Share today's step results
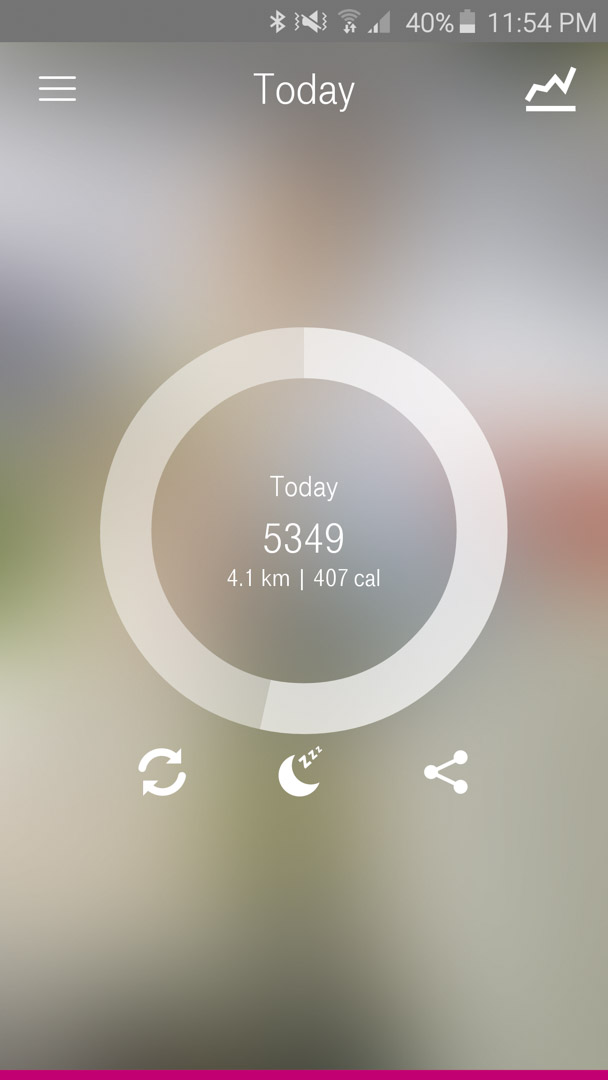The width and height of the screenshot is (608, 1080). pos(446,772)
